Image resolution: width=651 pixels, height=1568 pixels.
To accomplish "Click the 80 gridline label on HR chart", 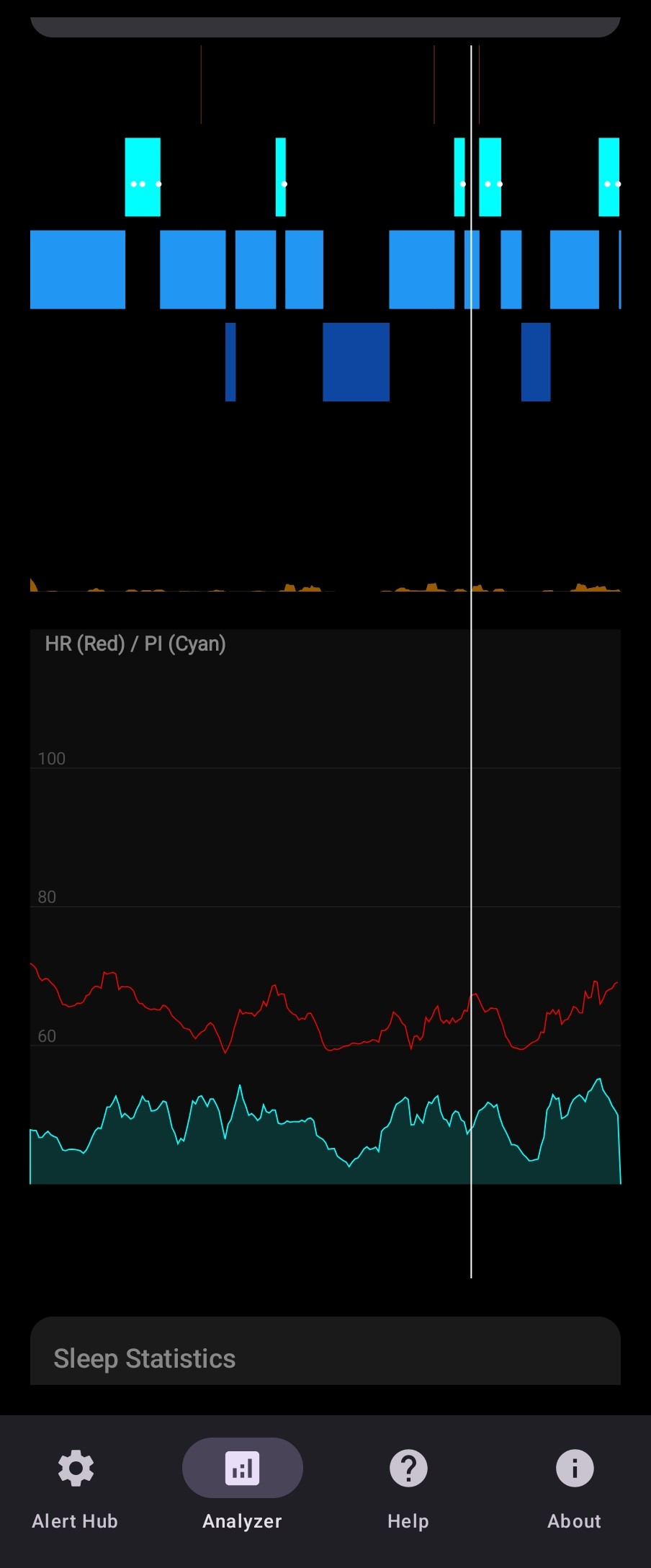I will coord(46,896).
